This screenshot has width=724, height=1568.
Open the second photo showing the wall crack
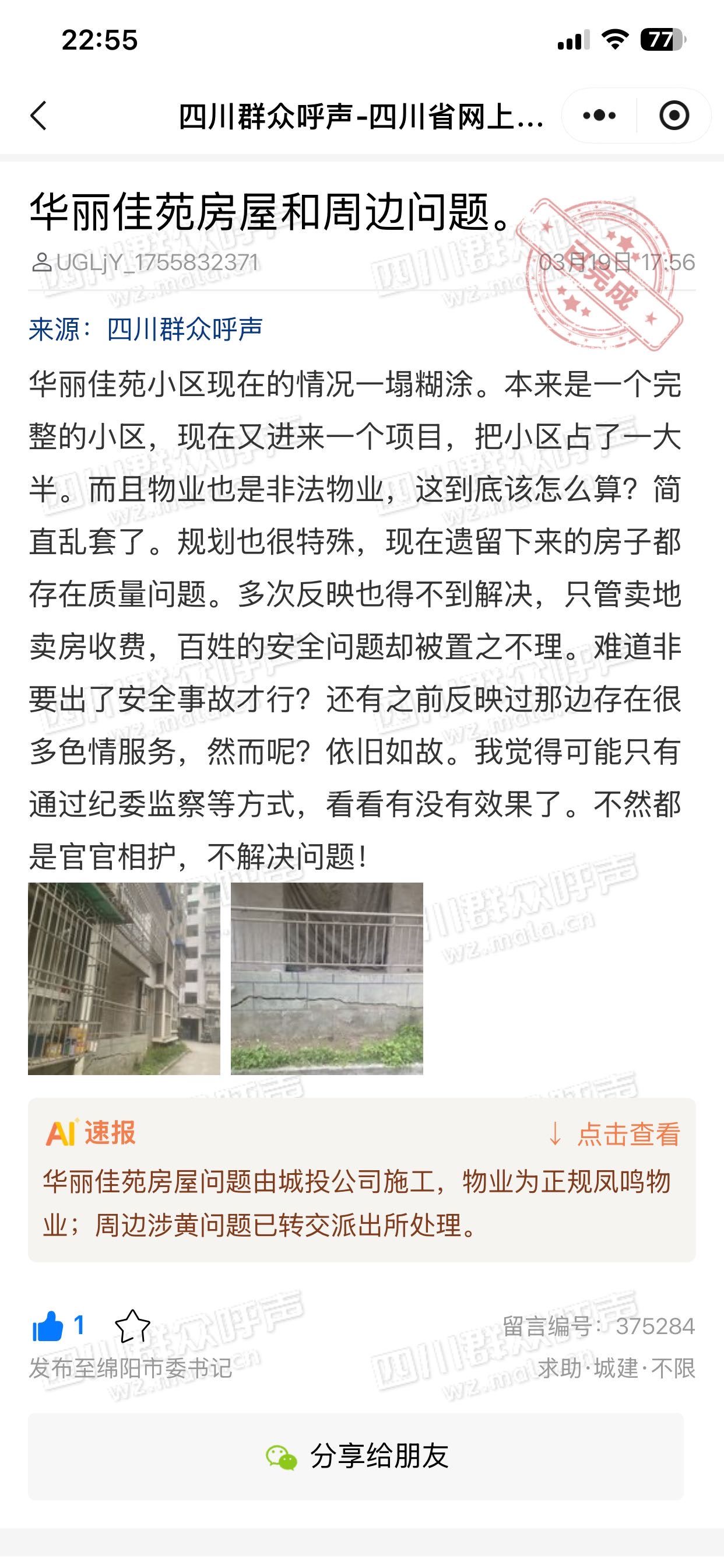(x=326, y=978)
